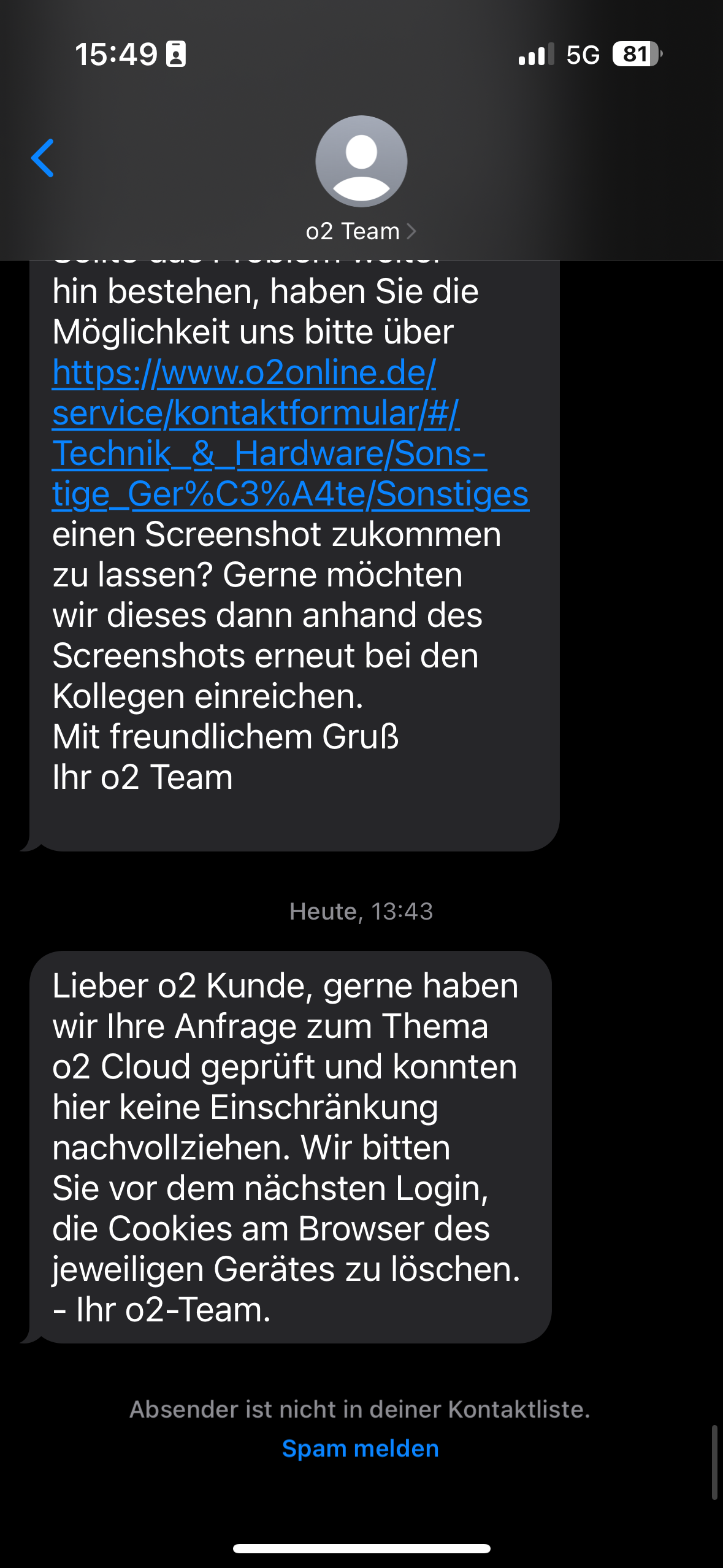Image resolution: width=723 pixels, height=1568 pixels.
Task: Open the o2online.de kontaktformular link
Action: pyautogui.click(x=256, y=413)
